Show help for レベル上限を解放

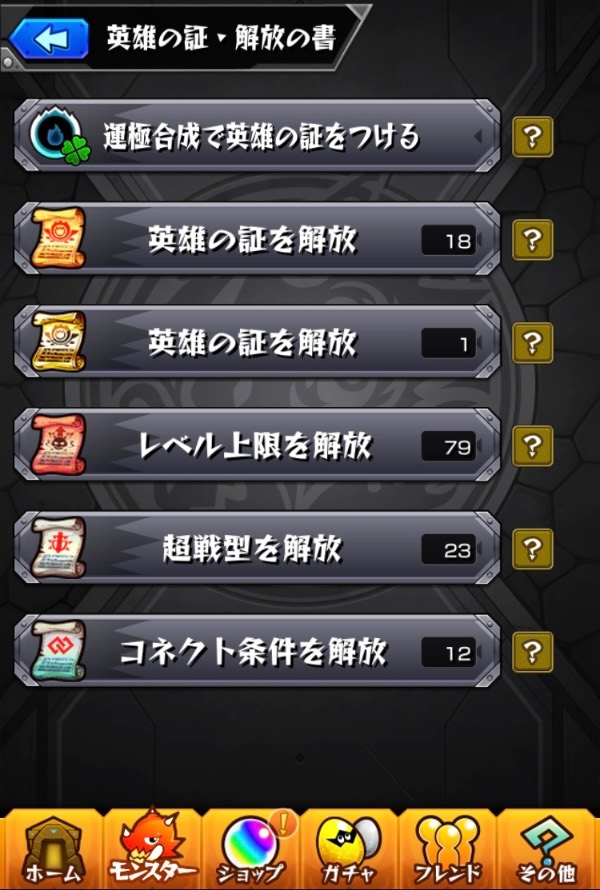pyautogui.click(x=532, y=445)
